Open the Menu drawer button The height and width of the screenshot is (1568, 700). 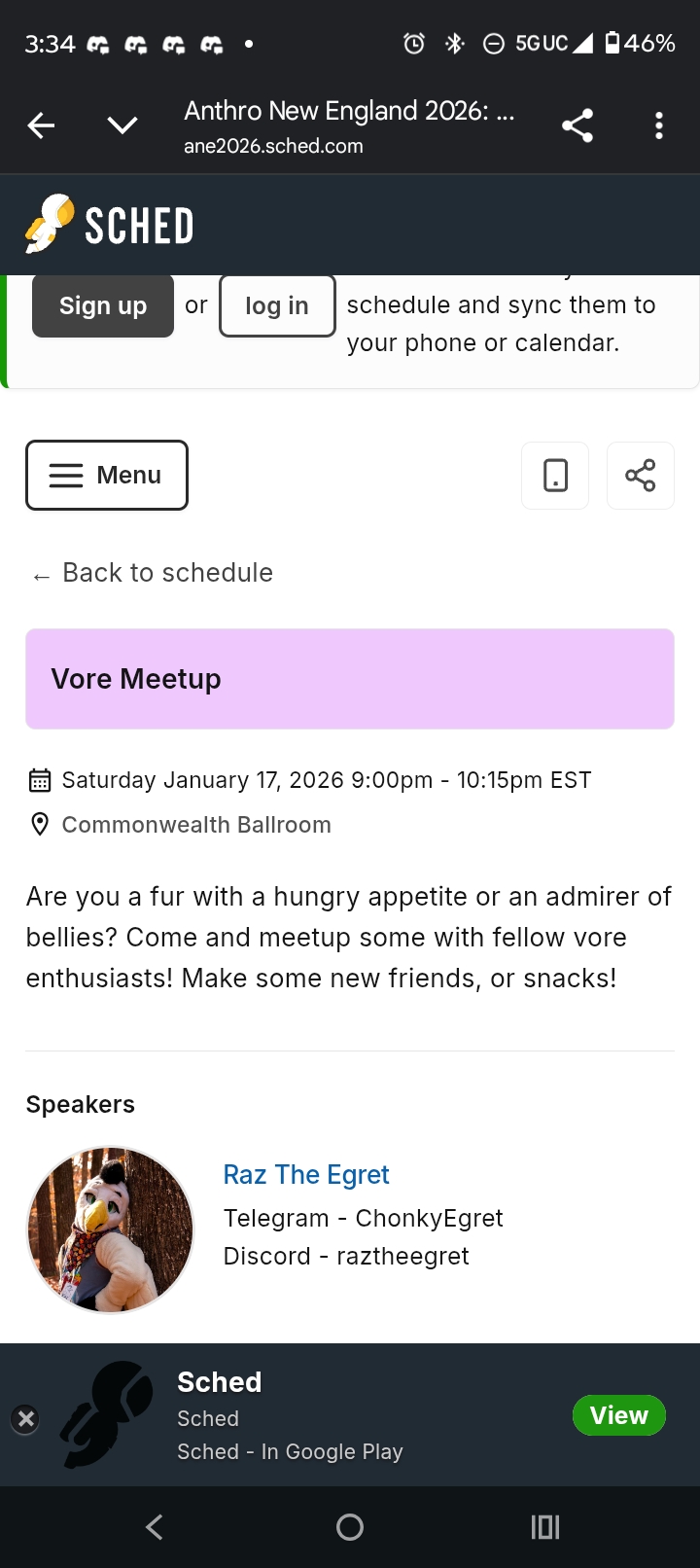coord(107,475)
